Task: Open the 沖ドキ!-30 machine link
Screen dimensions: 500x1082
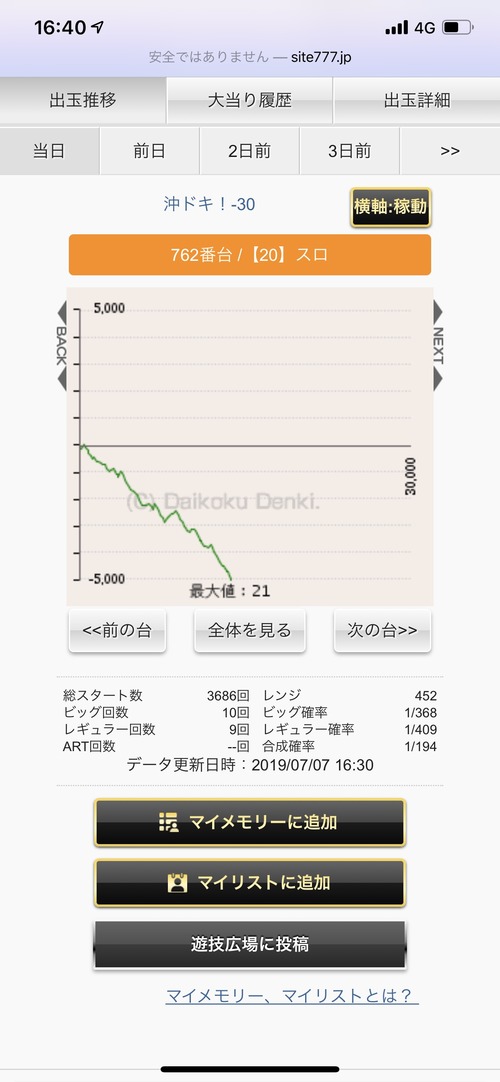Action: tap(209, 204)
